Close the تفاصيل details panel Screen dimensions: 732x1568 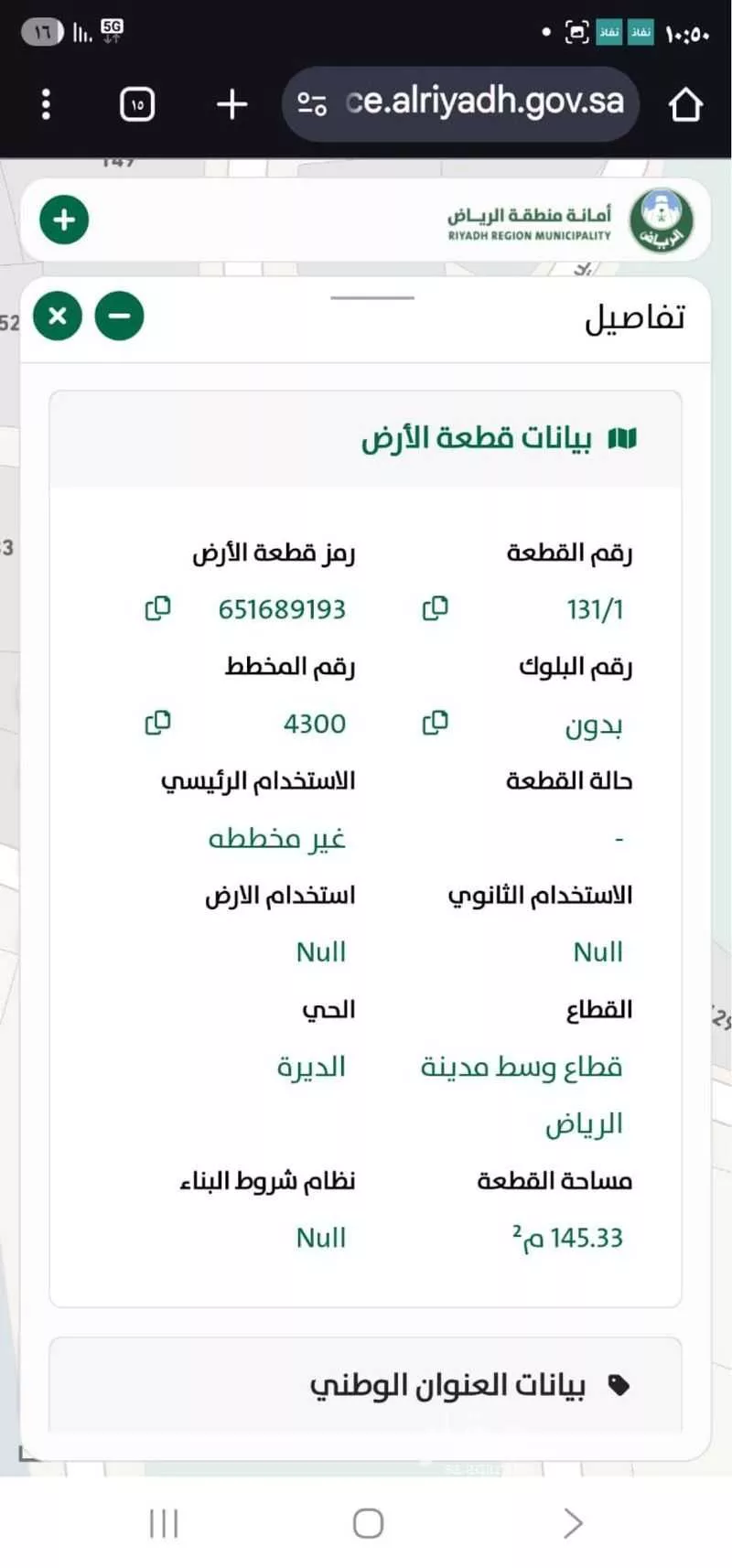pos(57,316)
